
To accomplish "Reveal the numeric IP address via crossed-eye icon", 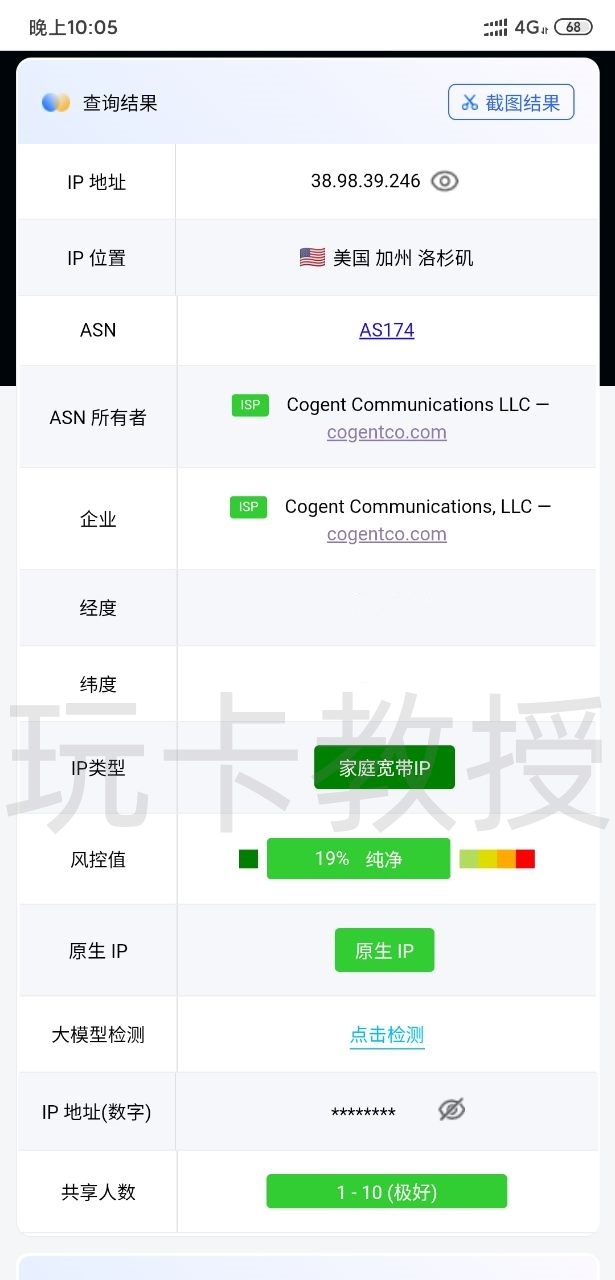I will tap(452, 1109).
